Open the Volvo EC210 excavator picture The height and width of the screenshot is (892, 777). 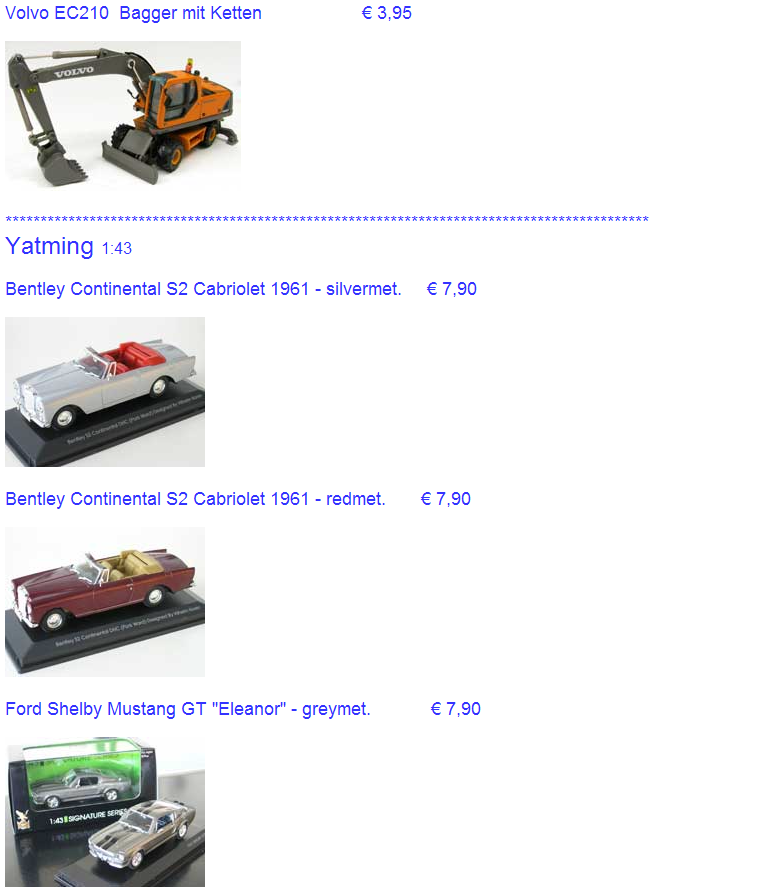tap(122, 114)
